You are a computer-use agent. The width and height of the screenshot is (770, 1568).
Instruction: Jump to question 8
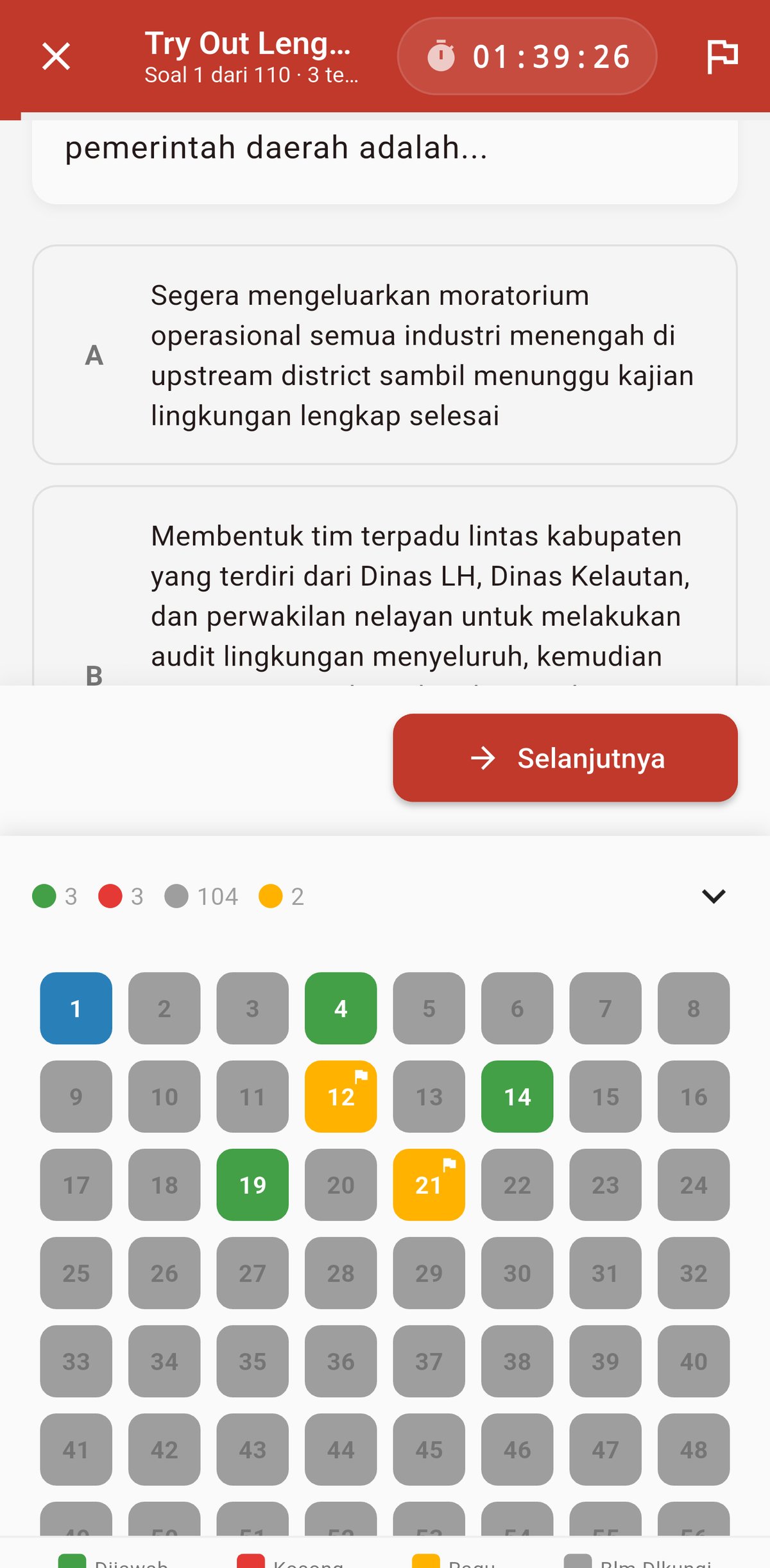click(x=694, y=1008)
